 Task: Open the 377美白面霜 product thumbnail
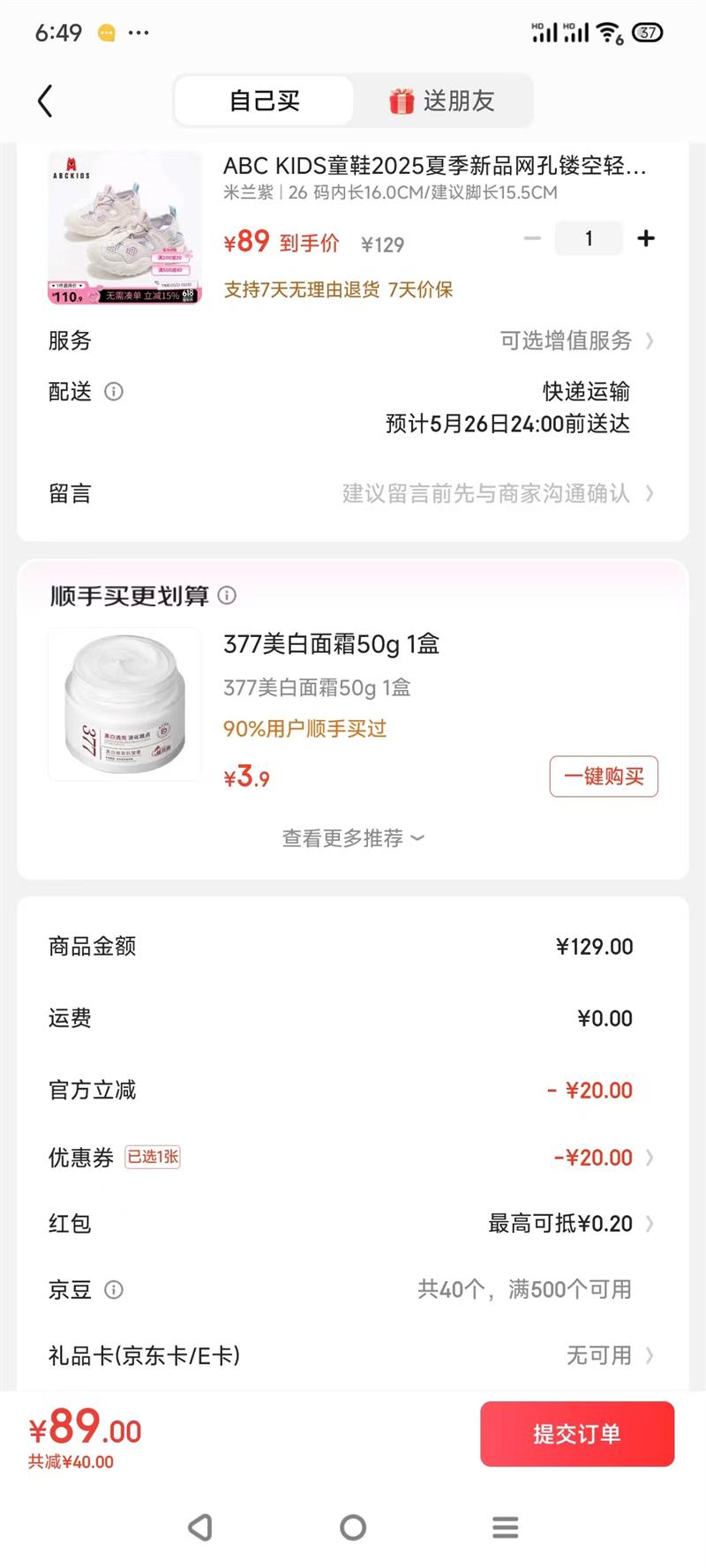(x=124, y=704)
